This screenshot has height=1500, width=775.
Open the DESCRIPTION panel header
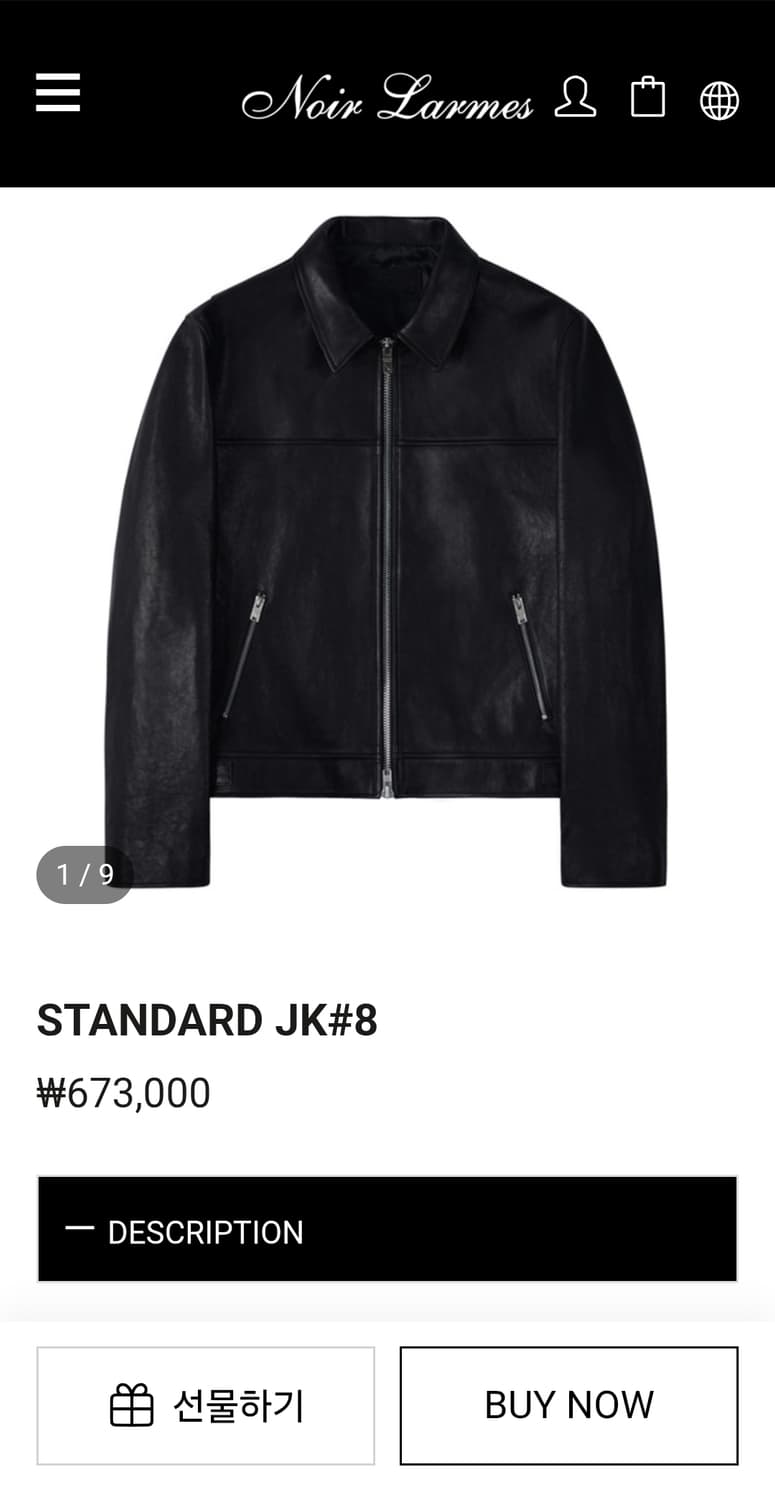click(387, 1230)
